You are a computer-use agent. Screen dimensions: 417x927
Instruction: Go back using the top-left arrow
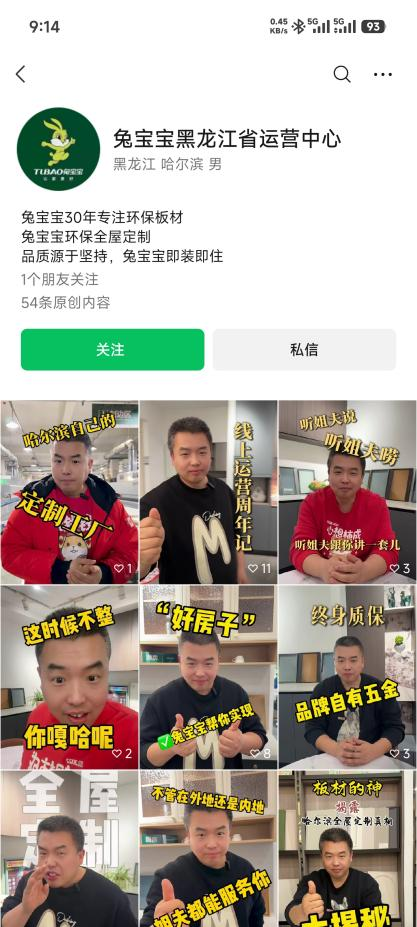[x=21, y=74]
